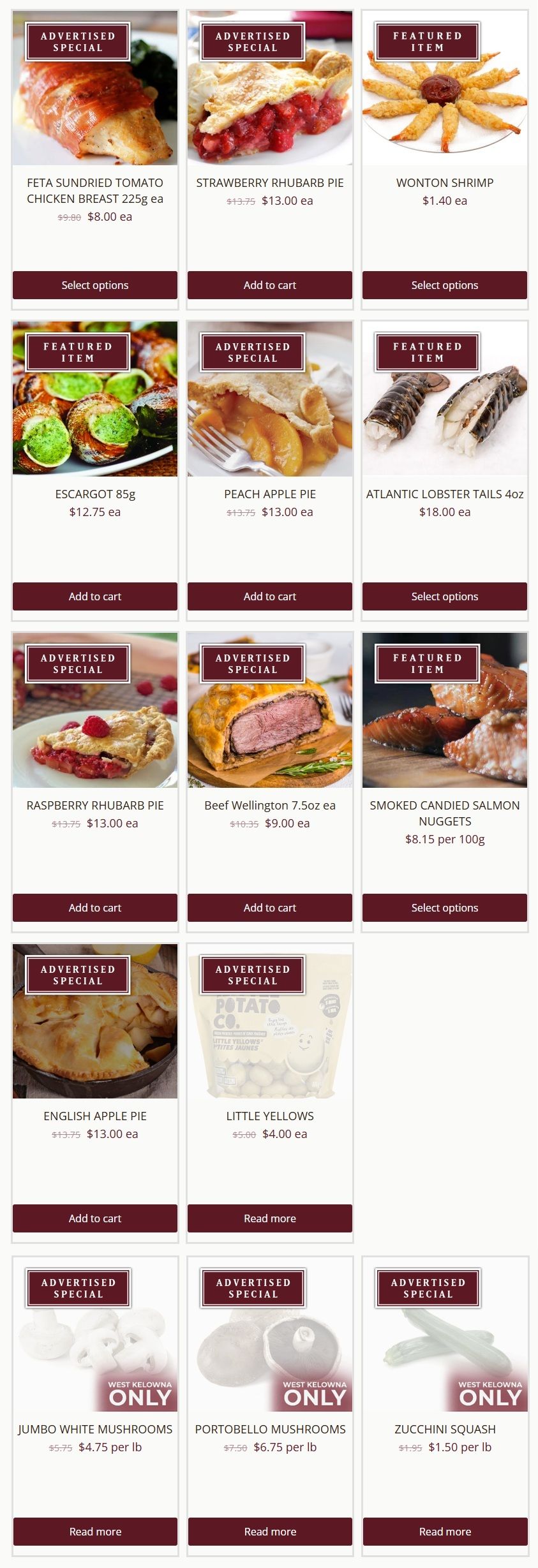Open the Escargot 85g product photo
This screenshot has width=538, height=1568.
(94, 421)
